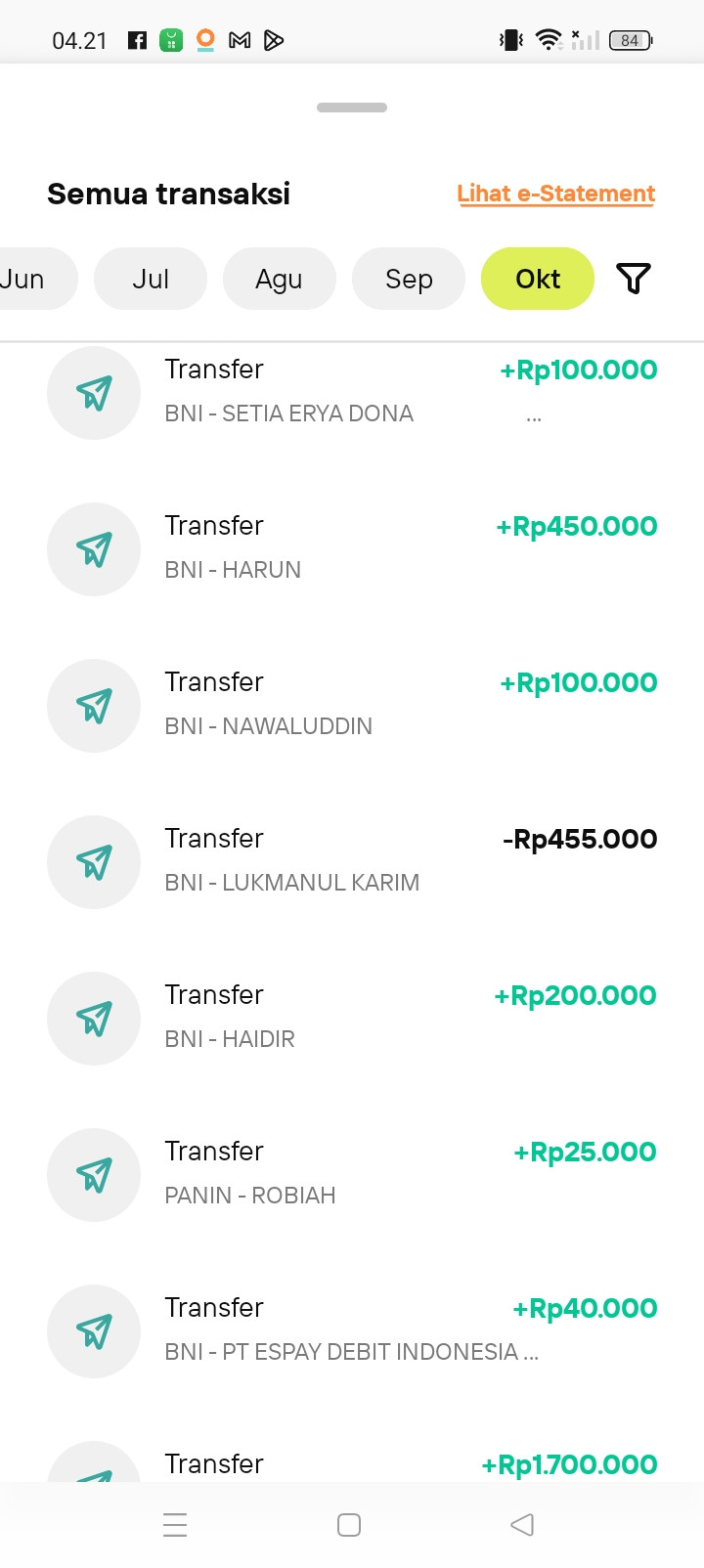The image size is (704, 1568).
Task: Switch to the Sep month chip
Action: [409, 279]
